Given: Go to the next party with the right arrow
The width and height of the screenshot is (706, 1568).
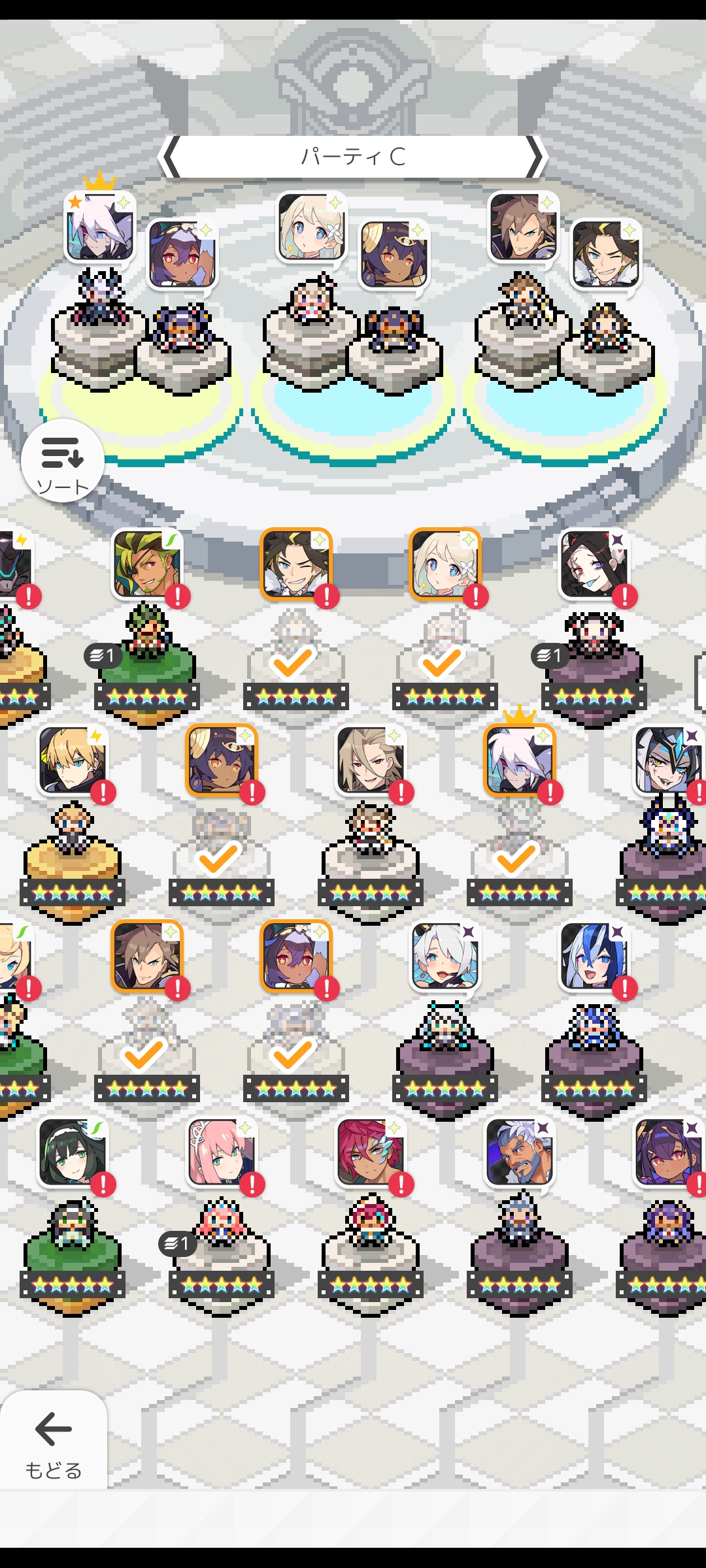Looking at the screenshot, I should pos(535,157).
